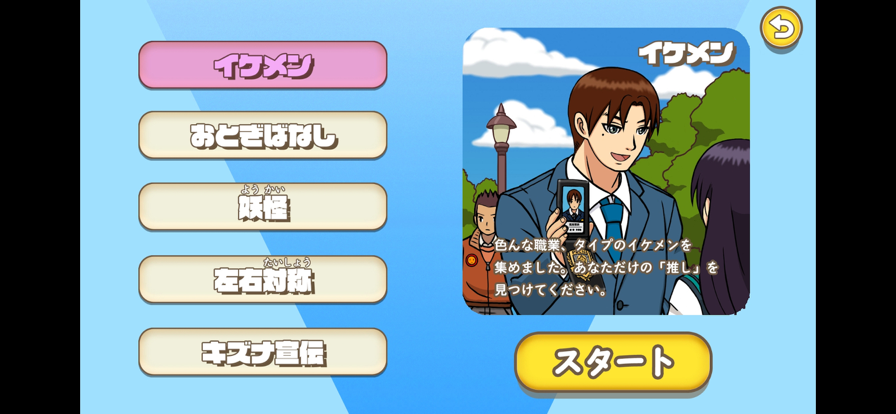Screen dimensions: 896x414
Task: Choose the おとぎばなし category
Action: [262, 135]
